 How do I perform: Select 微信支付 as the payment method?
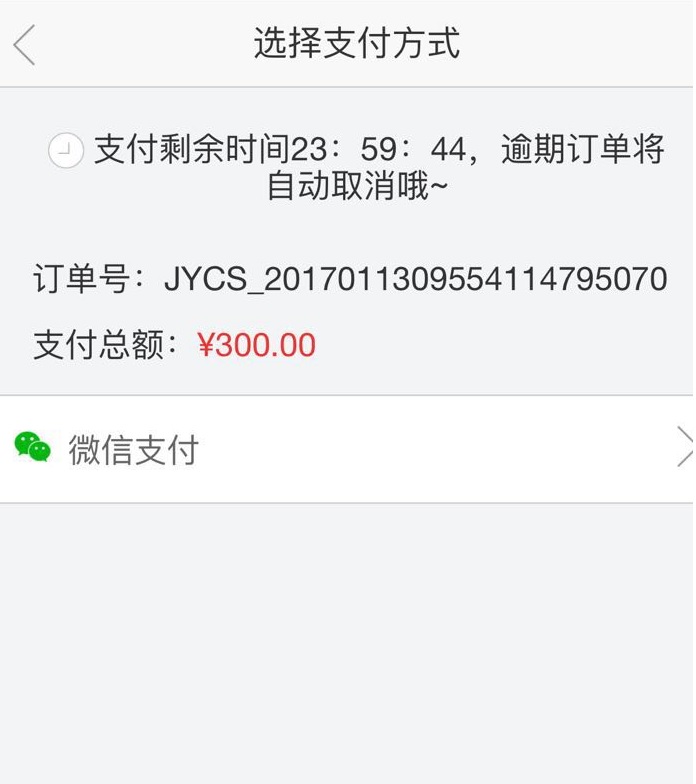click(346, 450)
